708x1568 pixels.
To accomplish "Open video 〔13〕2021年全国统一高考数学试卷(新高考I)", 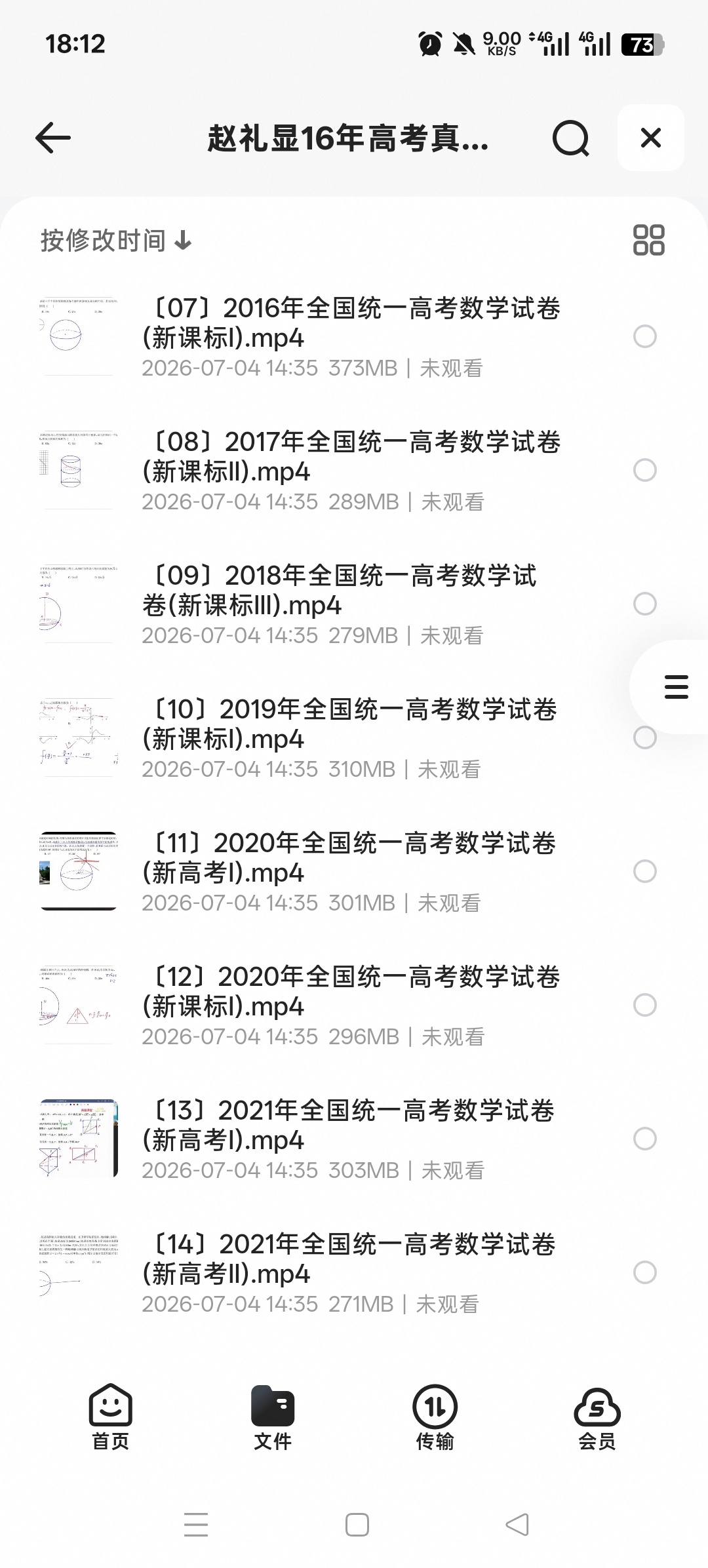I will (351, 1139).
